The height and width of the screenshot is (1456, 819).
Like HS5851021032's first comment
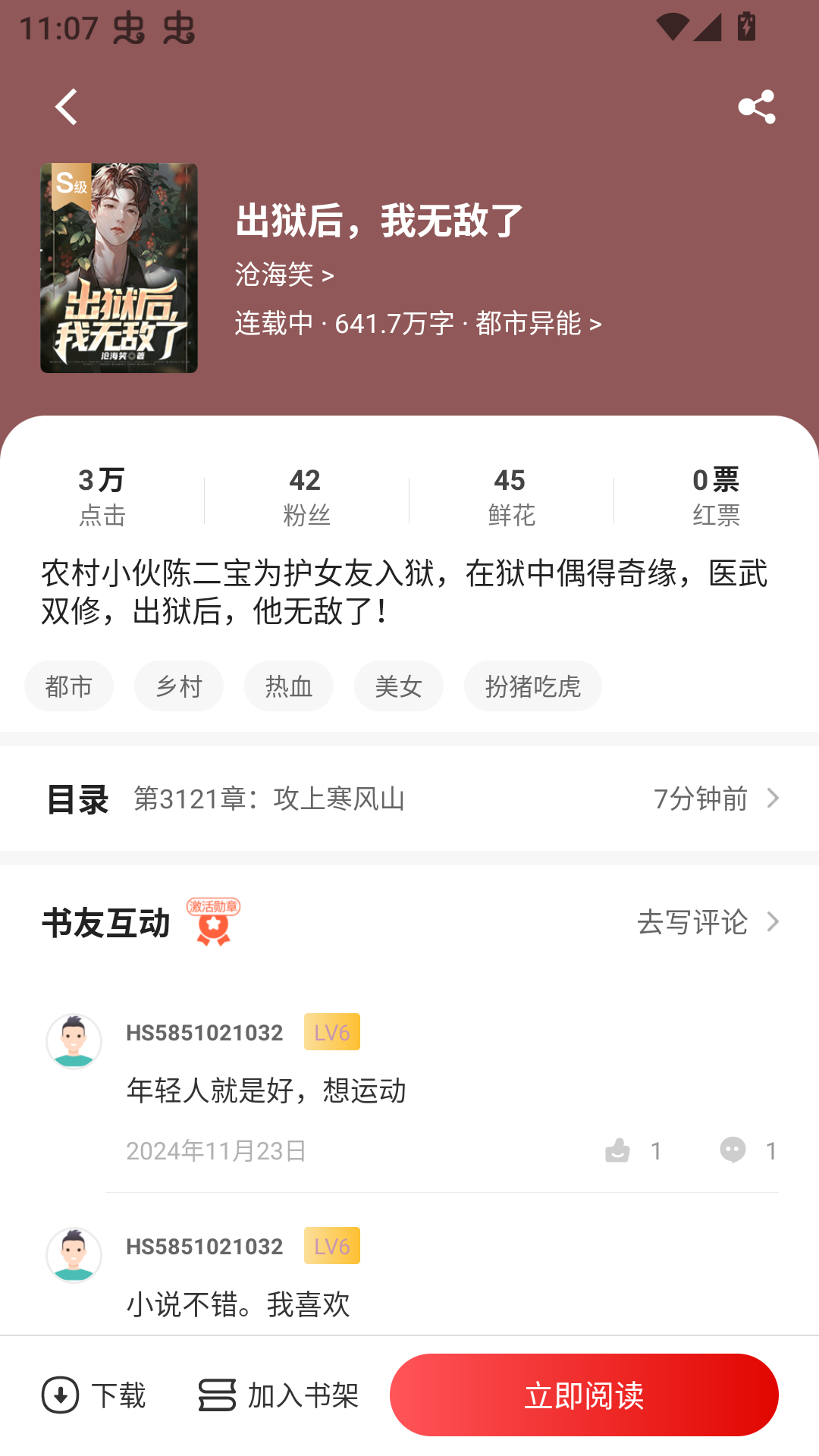[618, 1150]
